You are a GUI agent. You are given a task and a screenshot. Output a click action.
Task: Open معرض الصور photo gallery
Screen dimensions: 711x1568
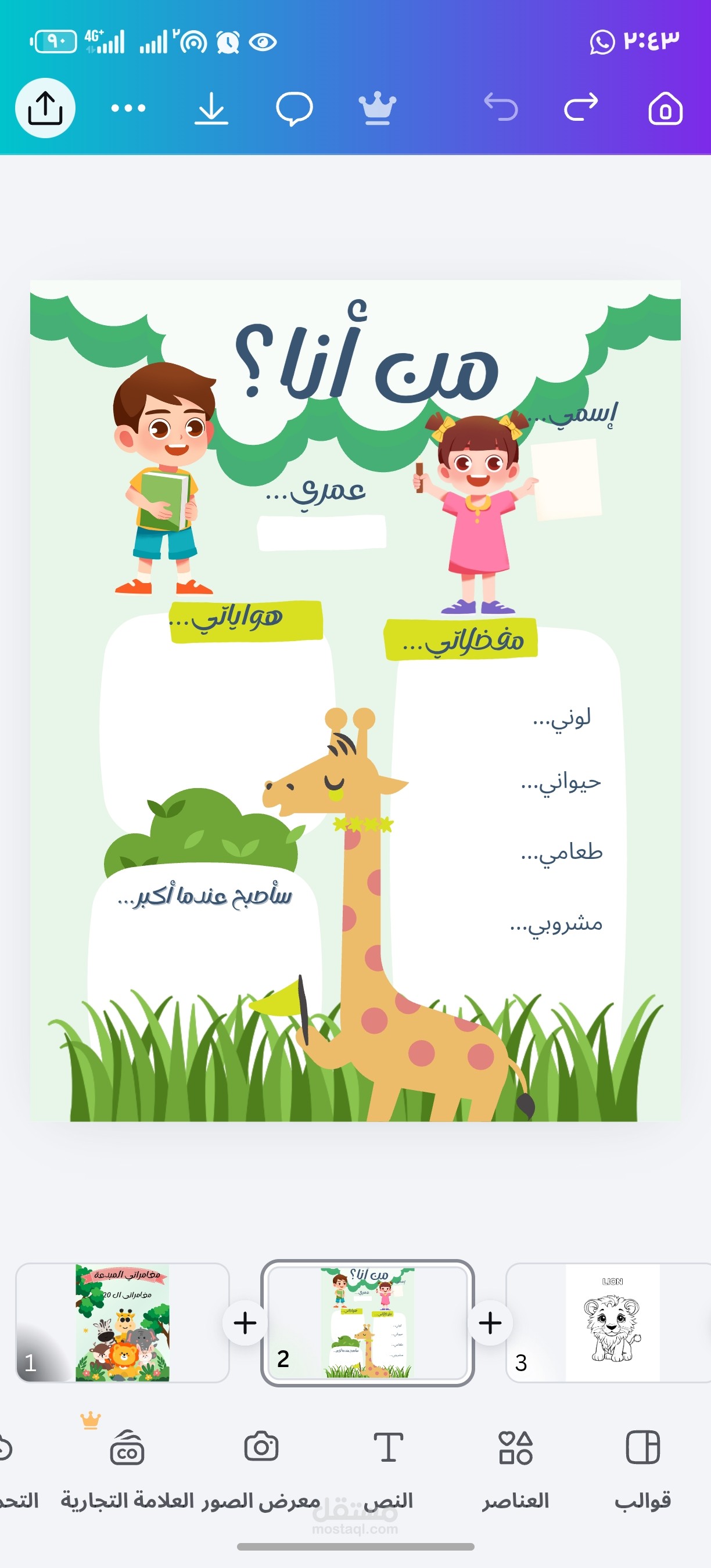pos(262,1469)
